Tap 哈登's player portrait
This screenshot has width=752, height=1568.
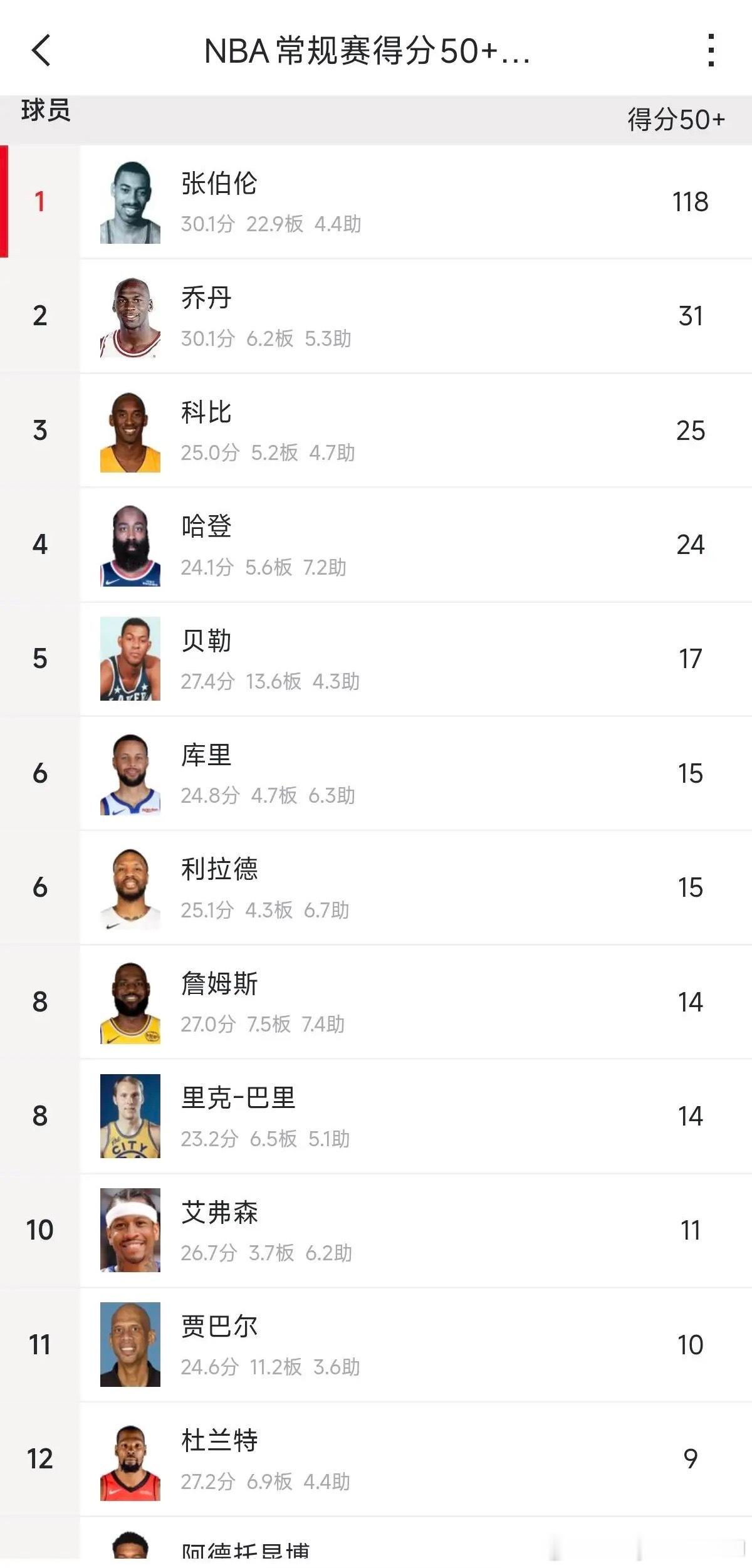130,544
